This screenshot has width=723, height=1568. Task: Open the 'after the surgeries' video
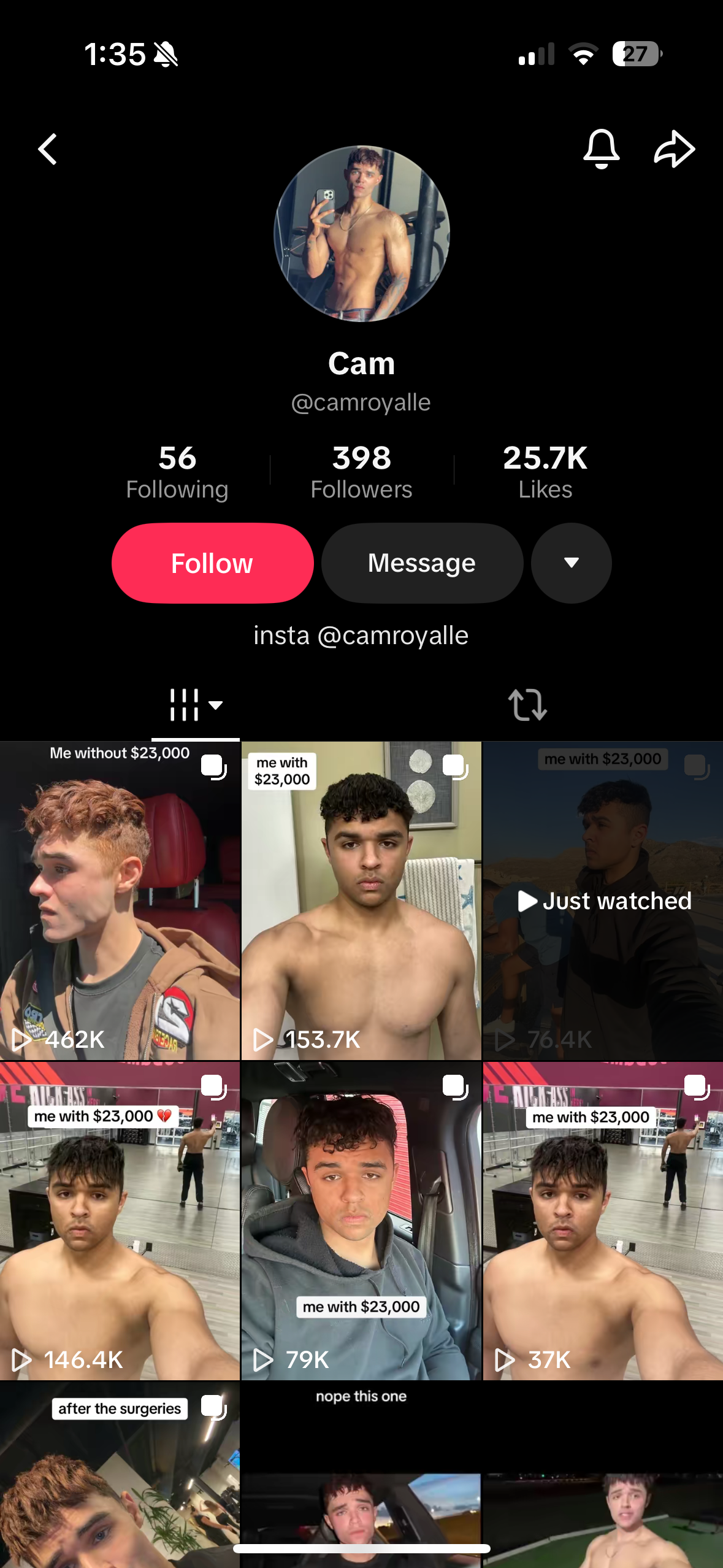pos(120,1475)
